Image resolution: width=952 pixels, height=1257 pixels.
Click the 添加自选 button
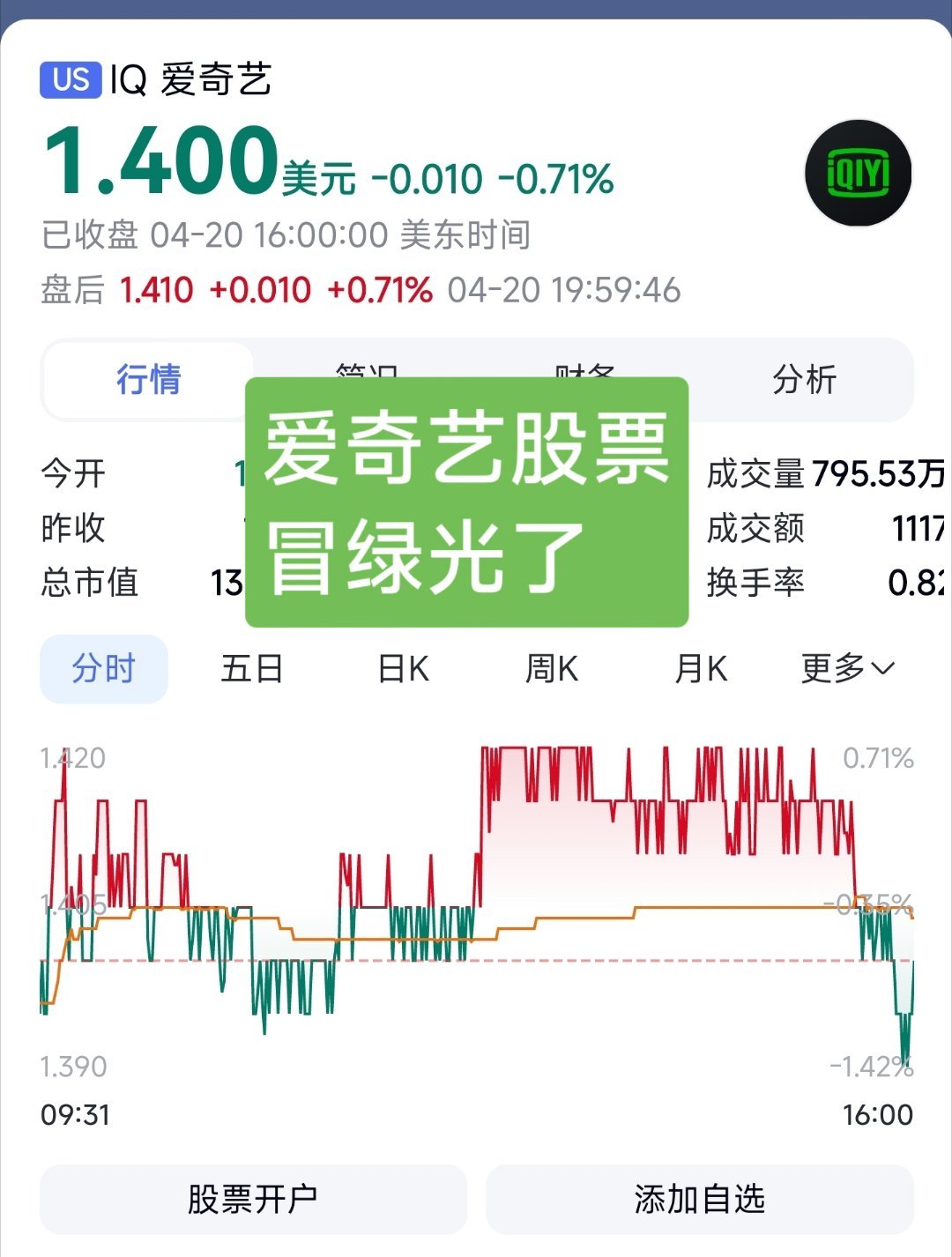[699, 1197]
